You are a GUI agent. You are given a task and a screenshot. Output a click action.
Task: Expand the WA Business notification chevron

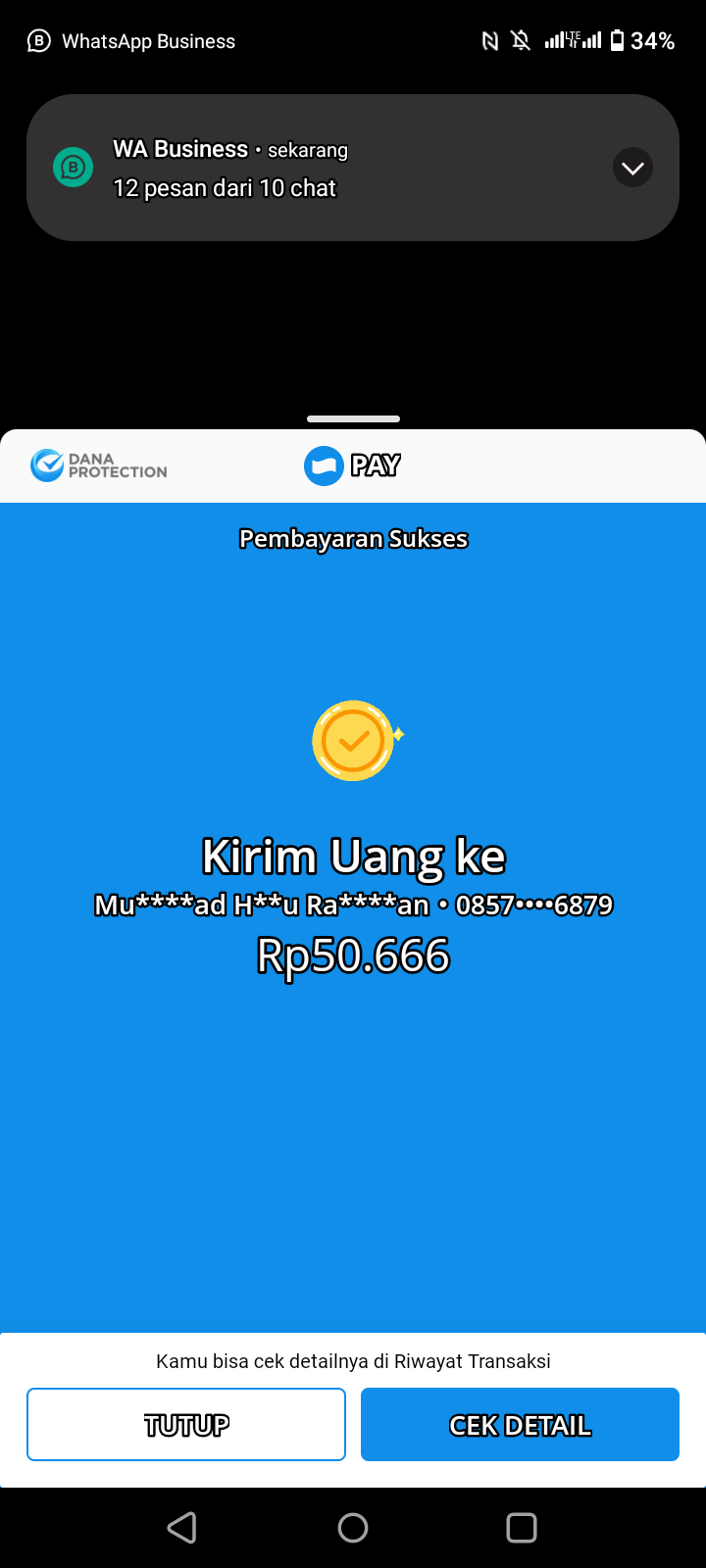pyautogui.click(x=632, y=169)
